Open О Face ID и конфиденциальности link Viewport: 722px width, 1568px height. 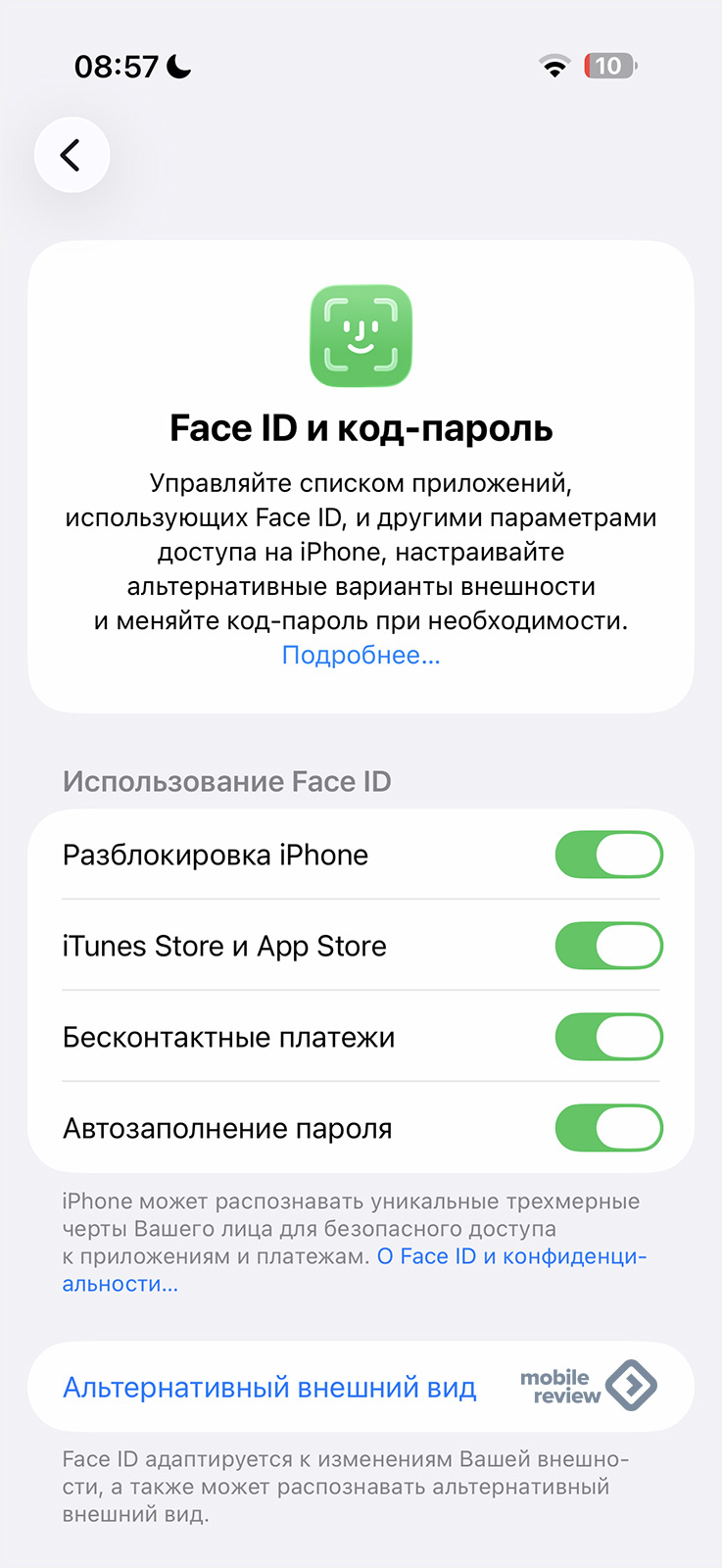tap(510, 1256)
